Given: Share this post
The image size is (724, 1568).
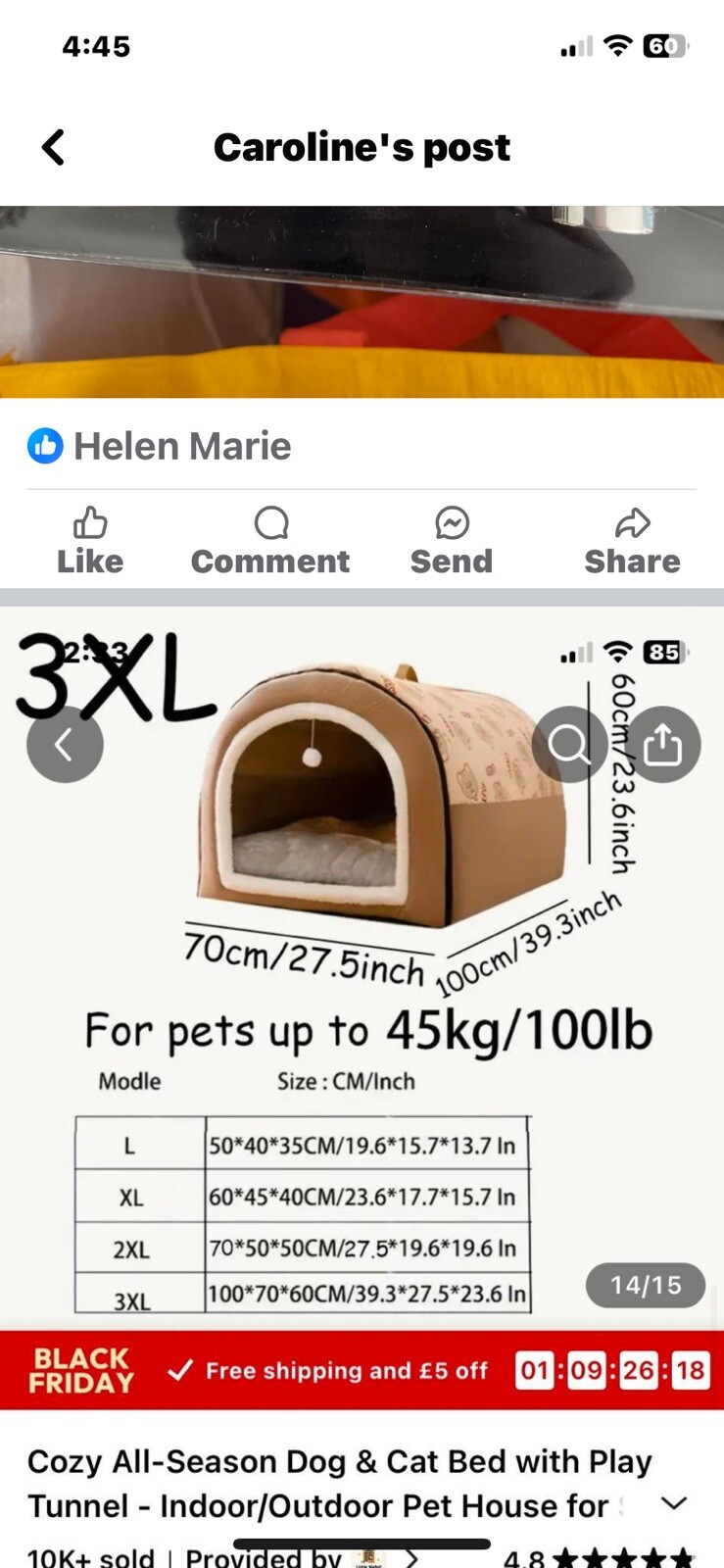Looking at the screenshot, I should click(632, 541).
